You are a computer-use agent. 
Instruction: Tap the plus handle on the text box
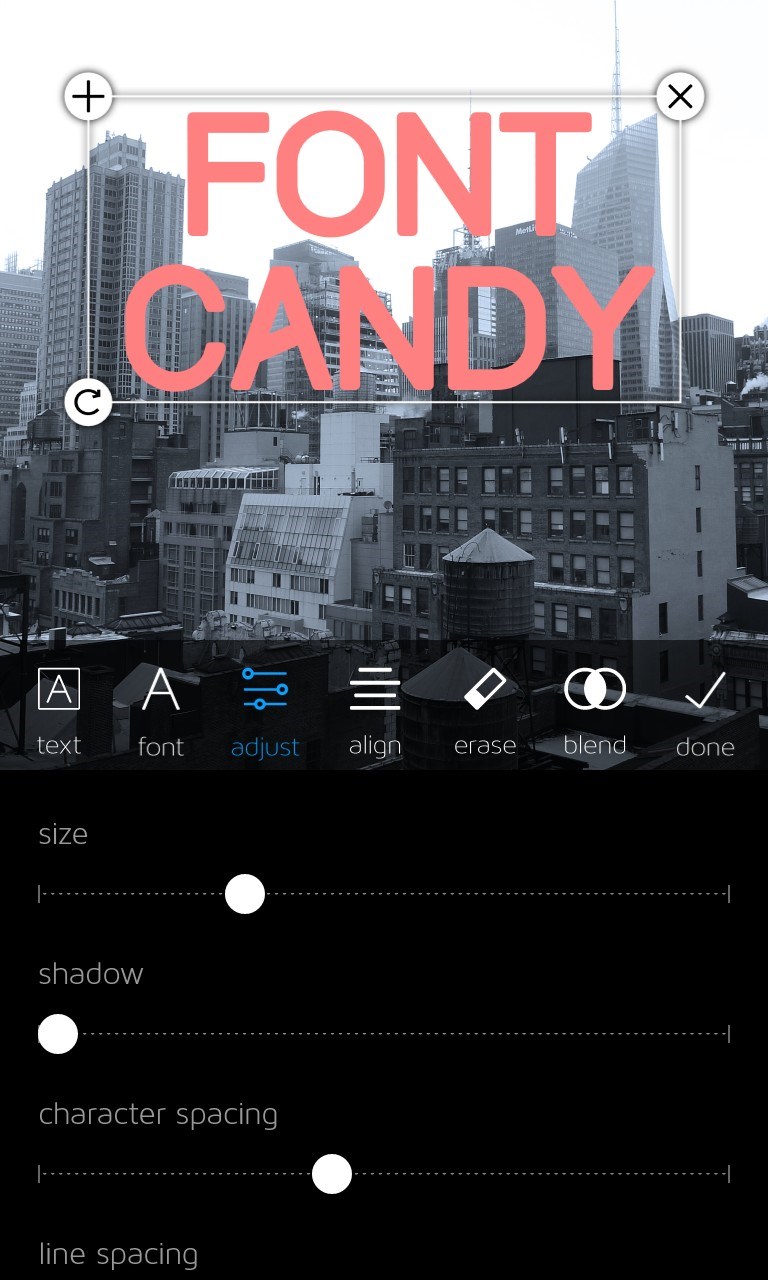(x=89, y=97)
